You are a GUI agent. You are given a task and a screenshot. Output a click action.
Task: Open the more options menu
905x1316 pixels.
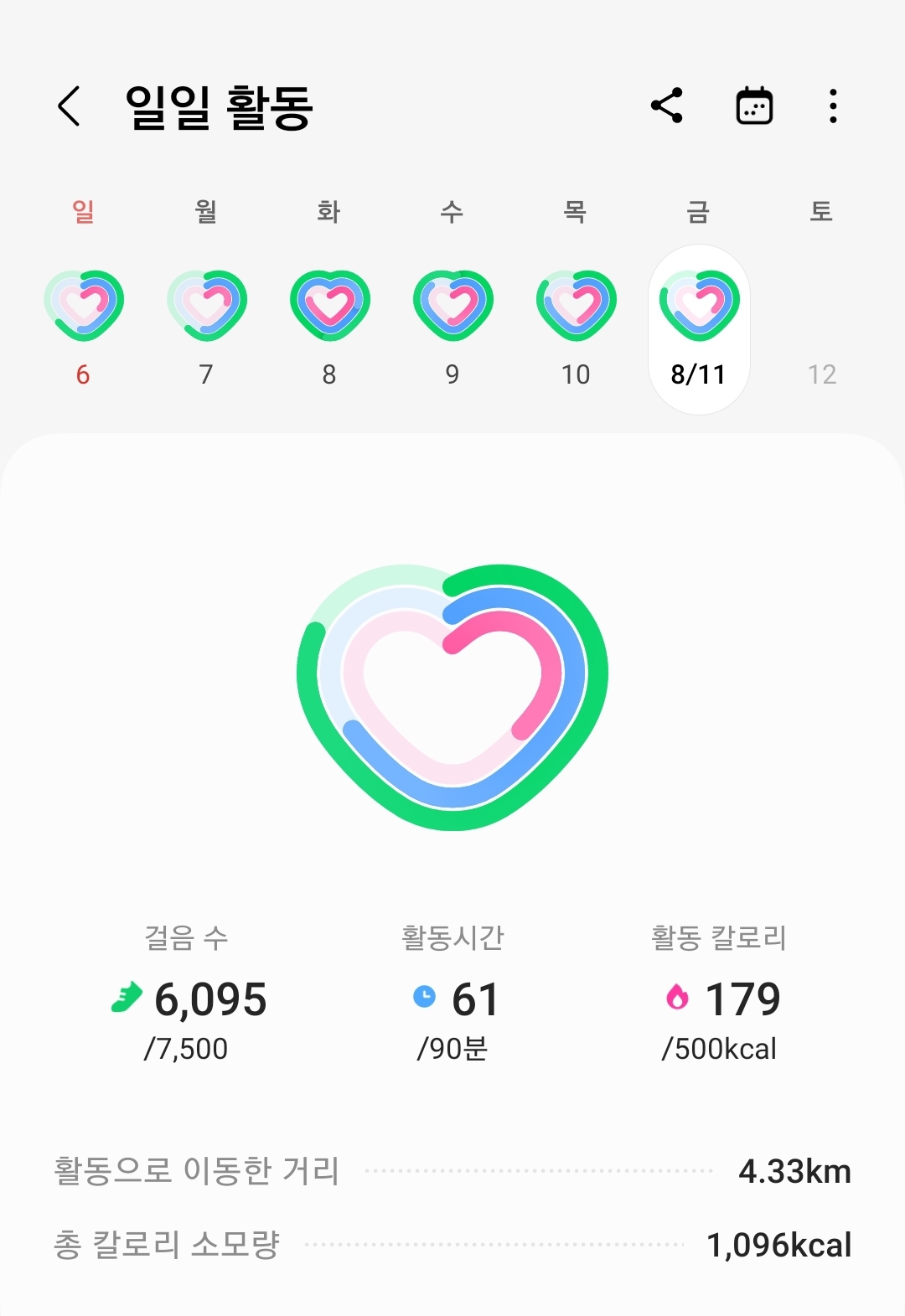[x=832, y=106]
